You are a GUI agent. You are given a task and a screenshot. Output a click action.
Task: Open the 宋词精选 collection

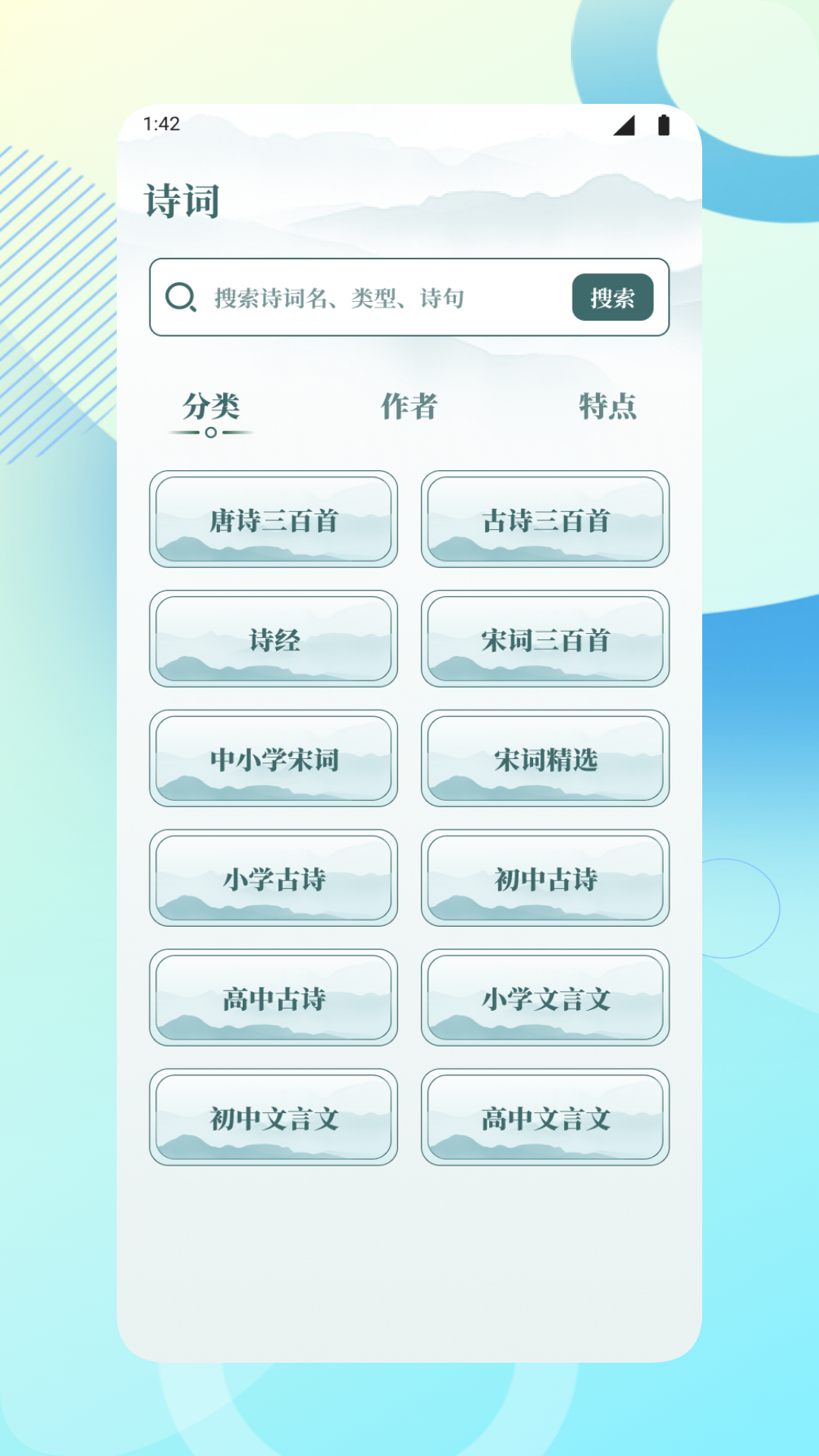pyautogui.click(x=546, y=758)
